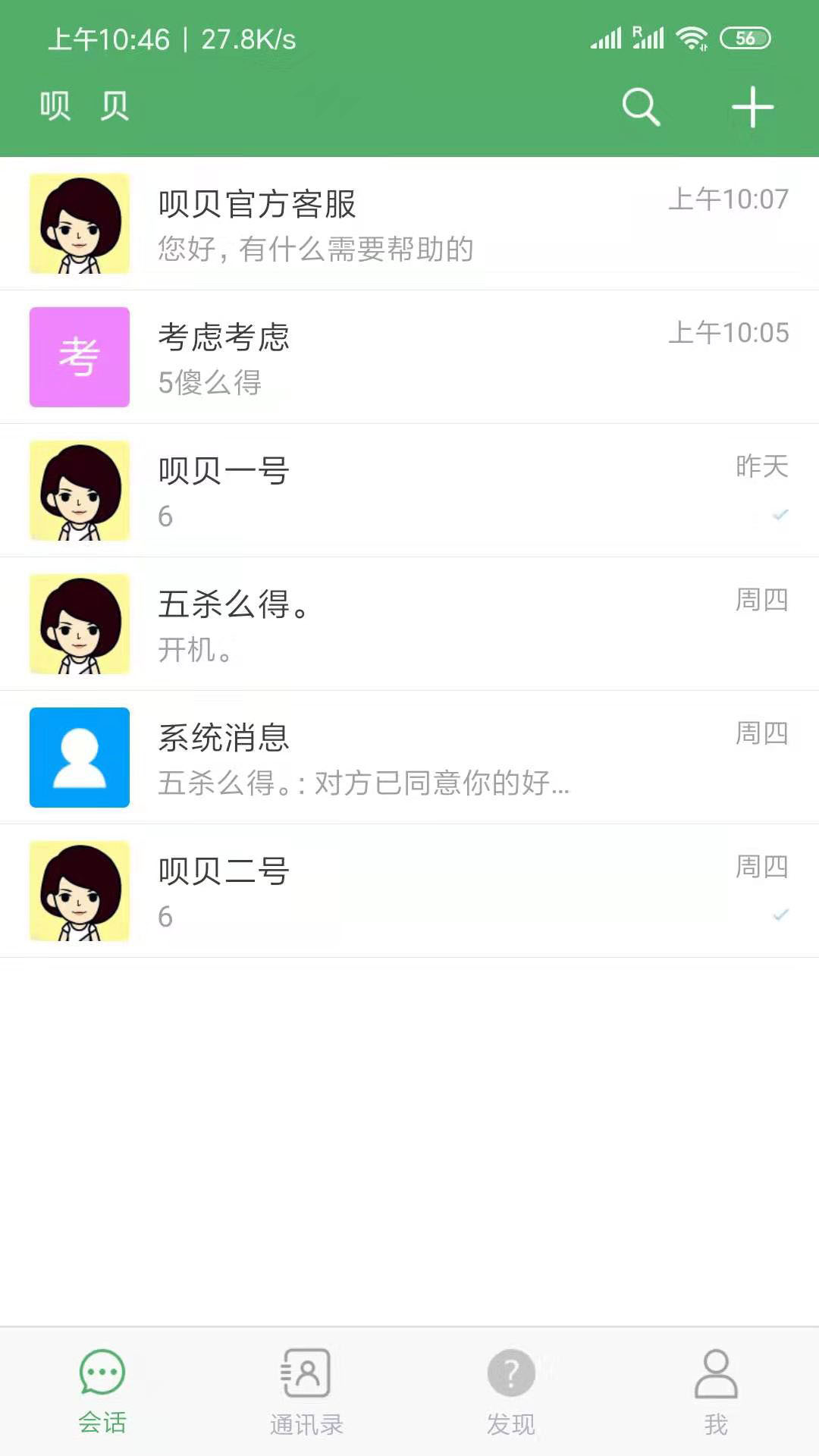Image resolution: width=819 pixels, height=1456 pixels.
Task: Open the search icon in the title bar
Action: [641, 107]
